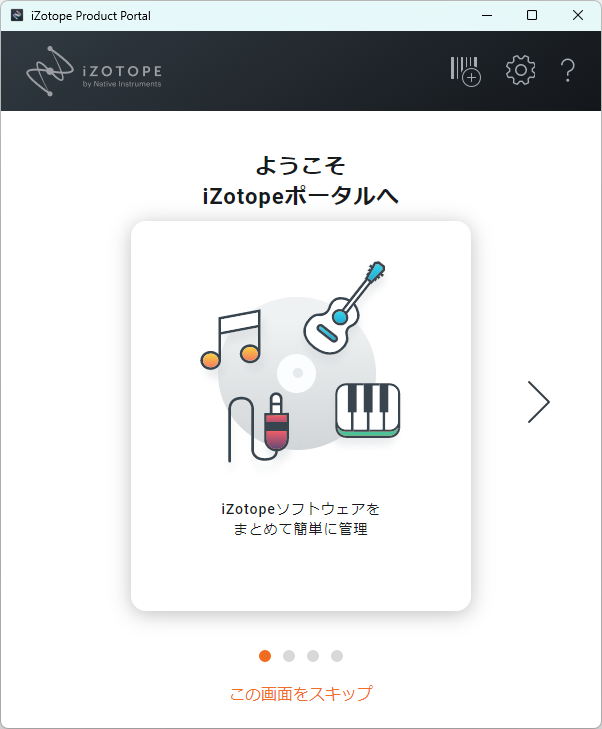The height and width of the screenshot is (729, 602).
Task: Skip this screen via この画面をスキップ
Action: [x=301, y=693]
